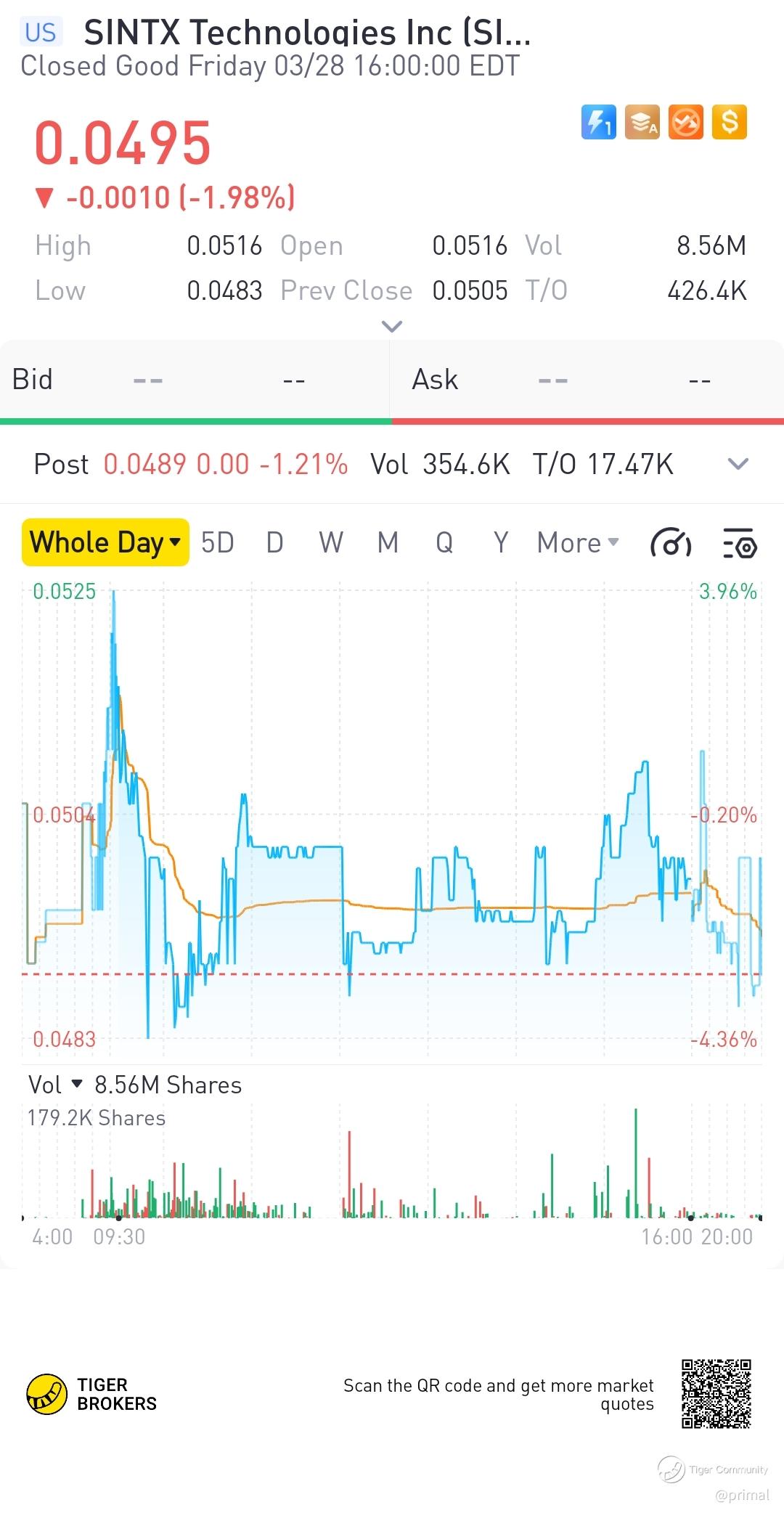Select the W weekly chart tab
This screenshot has width=784, height=1513.
331,542
